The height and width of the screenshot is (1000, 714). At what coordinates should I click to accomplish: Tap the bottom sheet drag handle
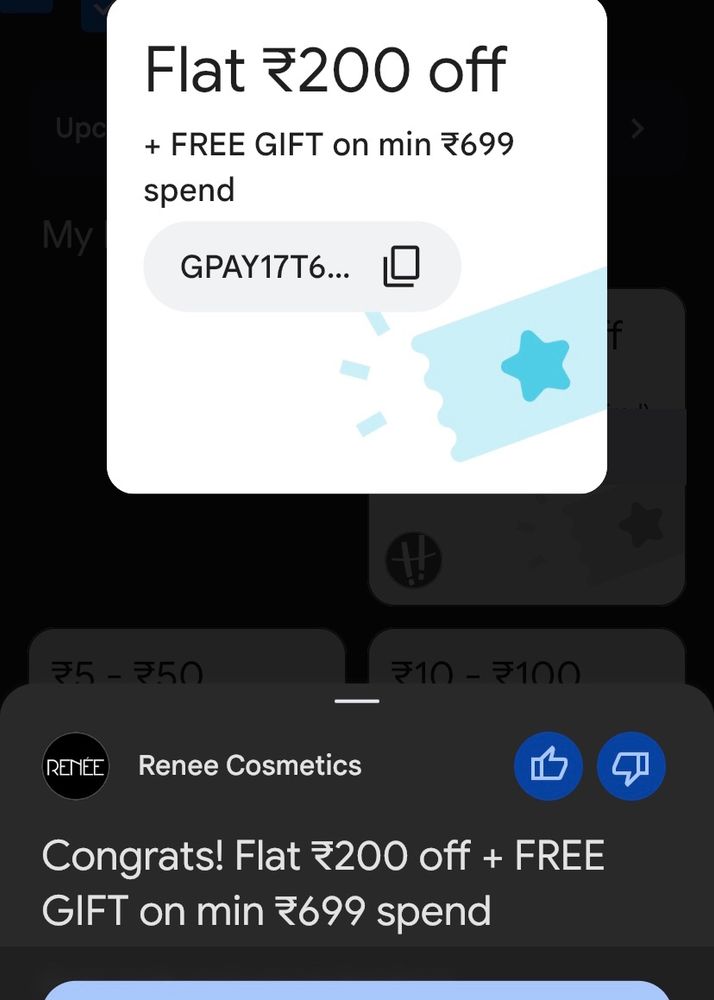click(357, 701)
